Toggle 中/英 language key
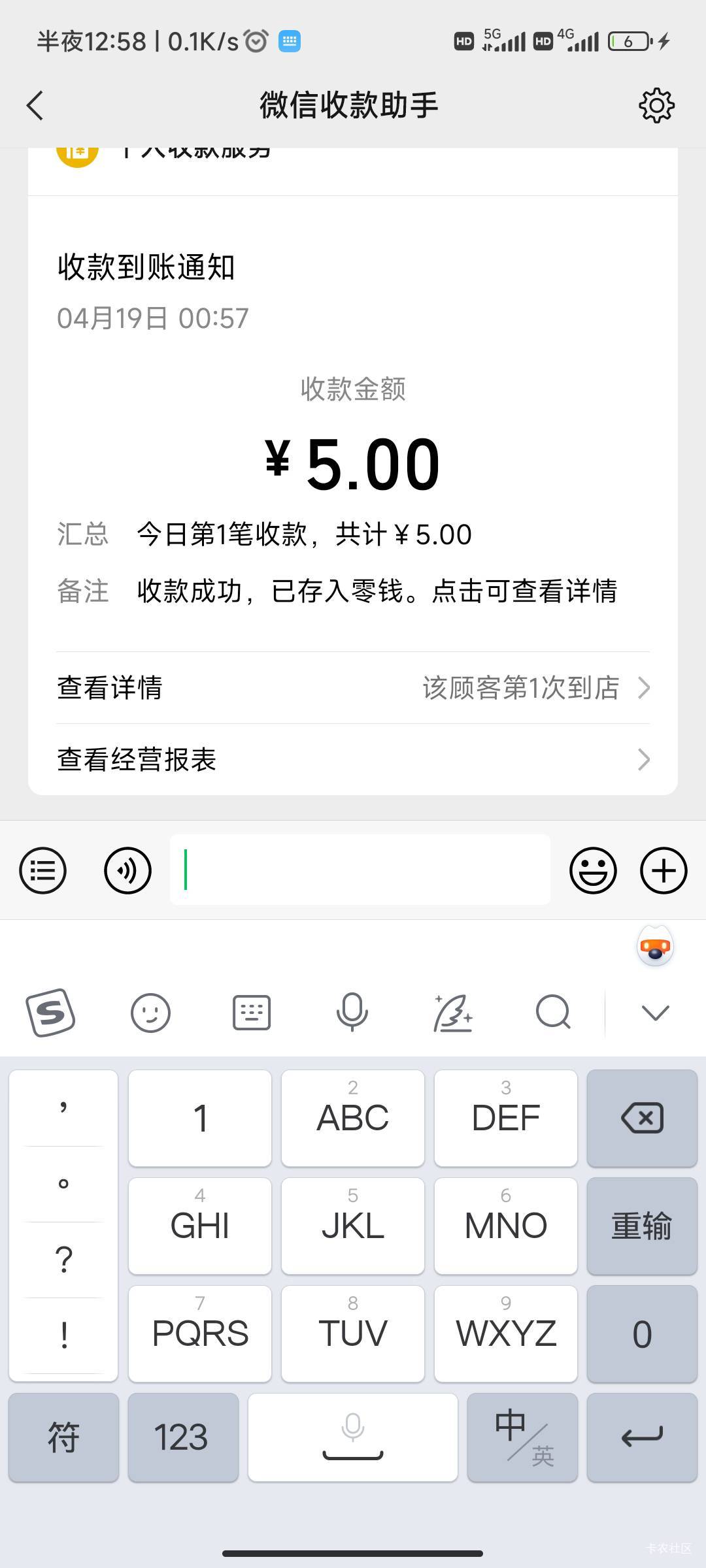 pos(522,1437)
